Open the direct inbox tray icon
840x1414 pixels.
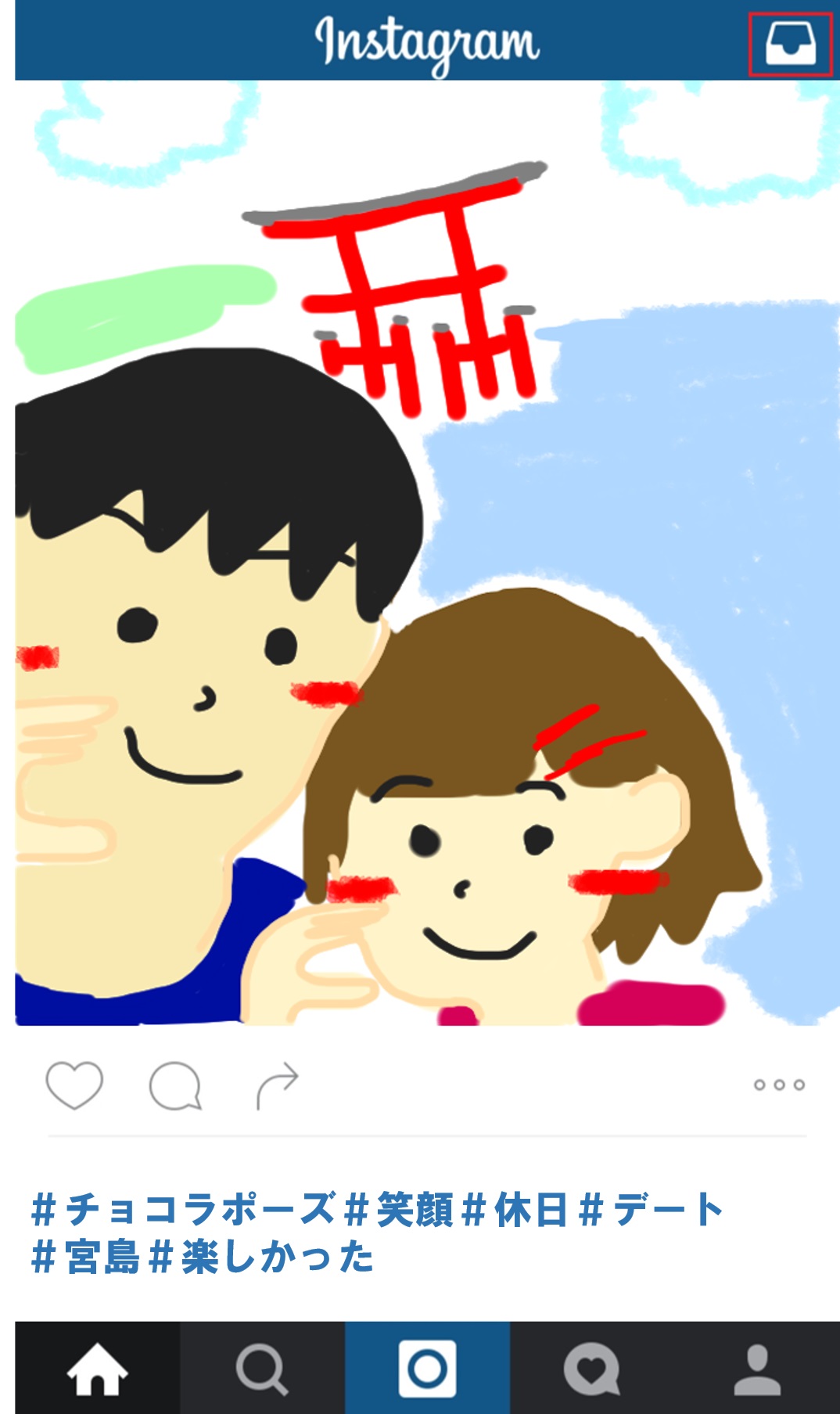pos(790,43)
